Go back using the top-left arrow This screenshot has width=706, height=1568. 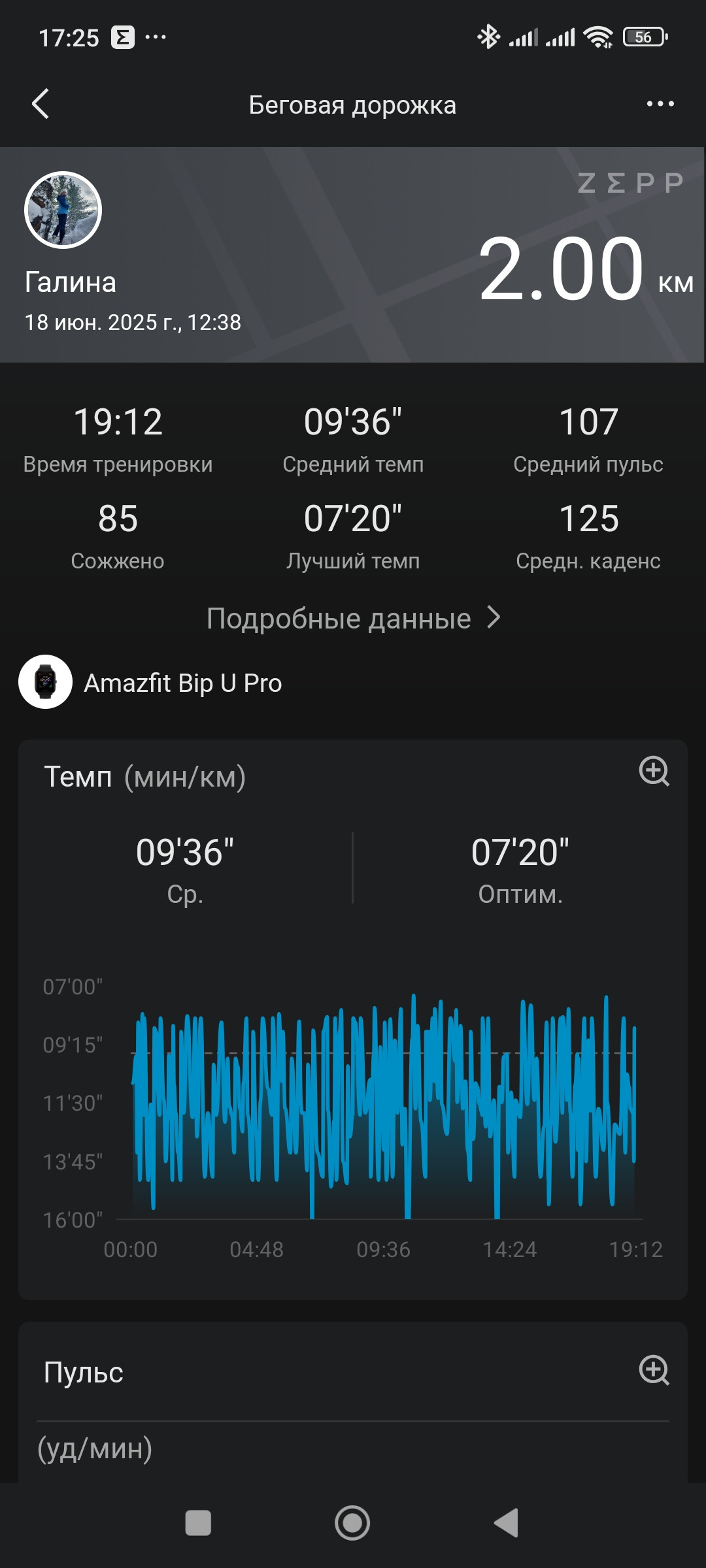click(41, 104)
